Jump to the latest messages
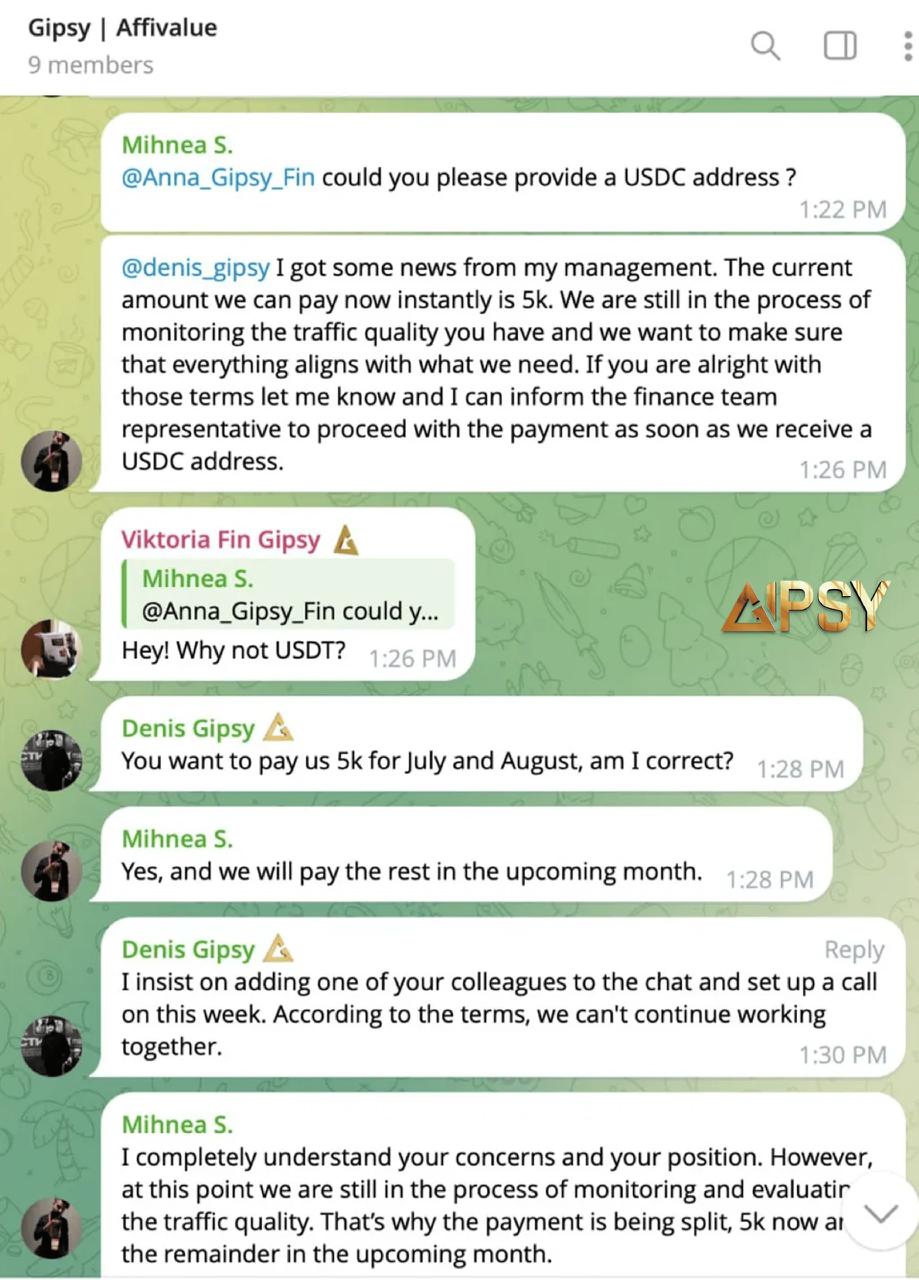919x1280 pixels. 880,1214
